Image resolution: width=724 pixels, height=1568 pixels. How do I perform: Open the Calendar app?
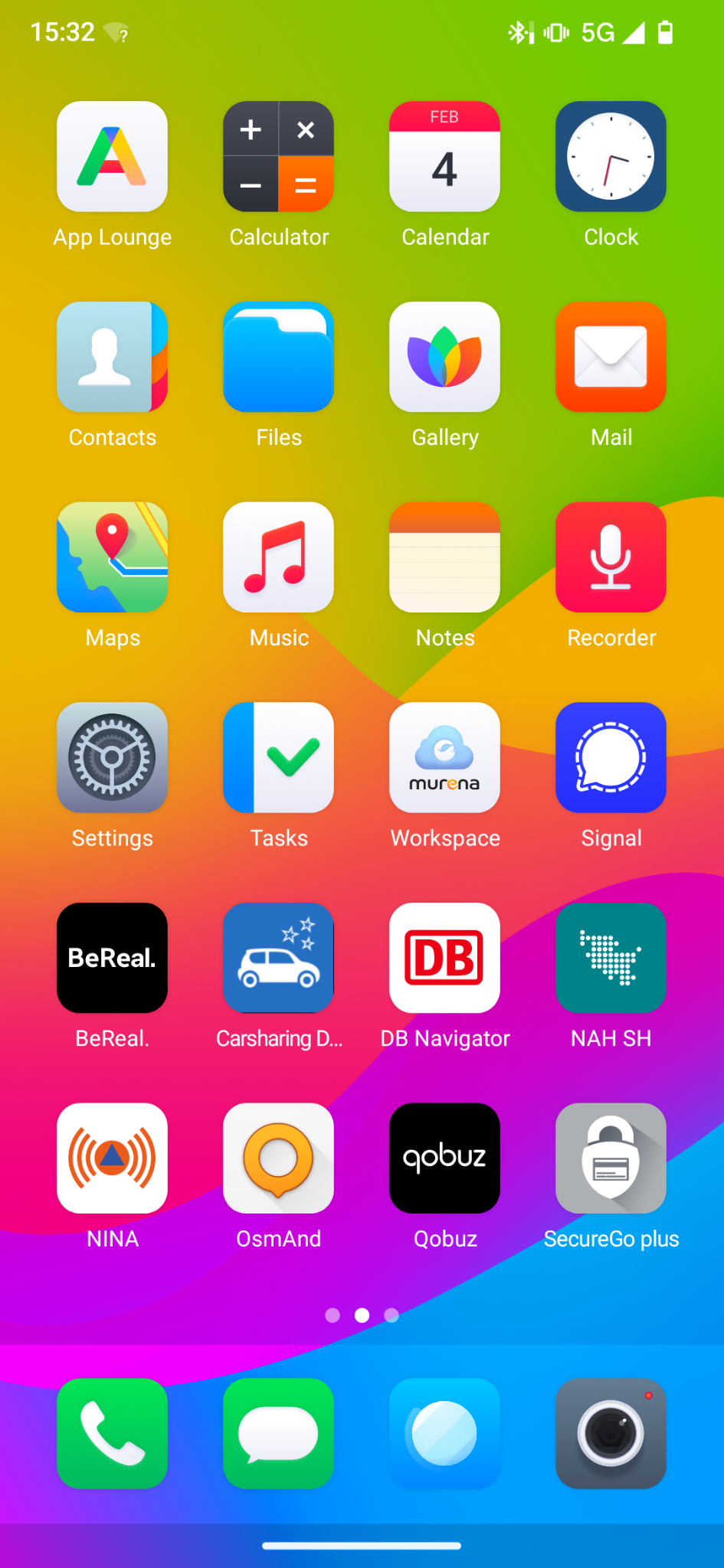444,157
